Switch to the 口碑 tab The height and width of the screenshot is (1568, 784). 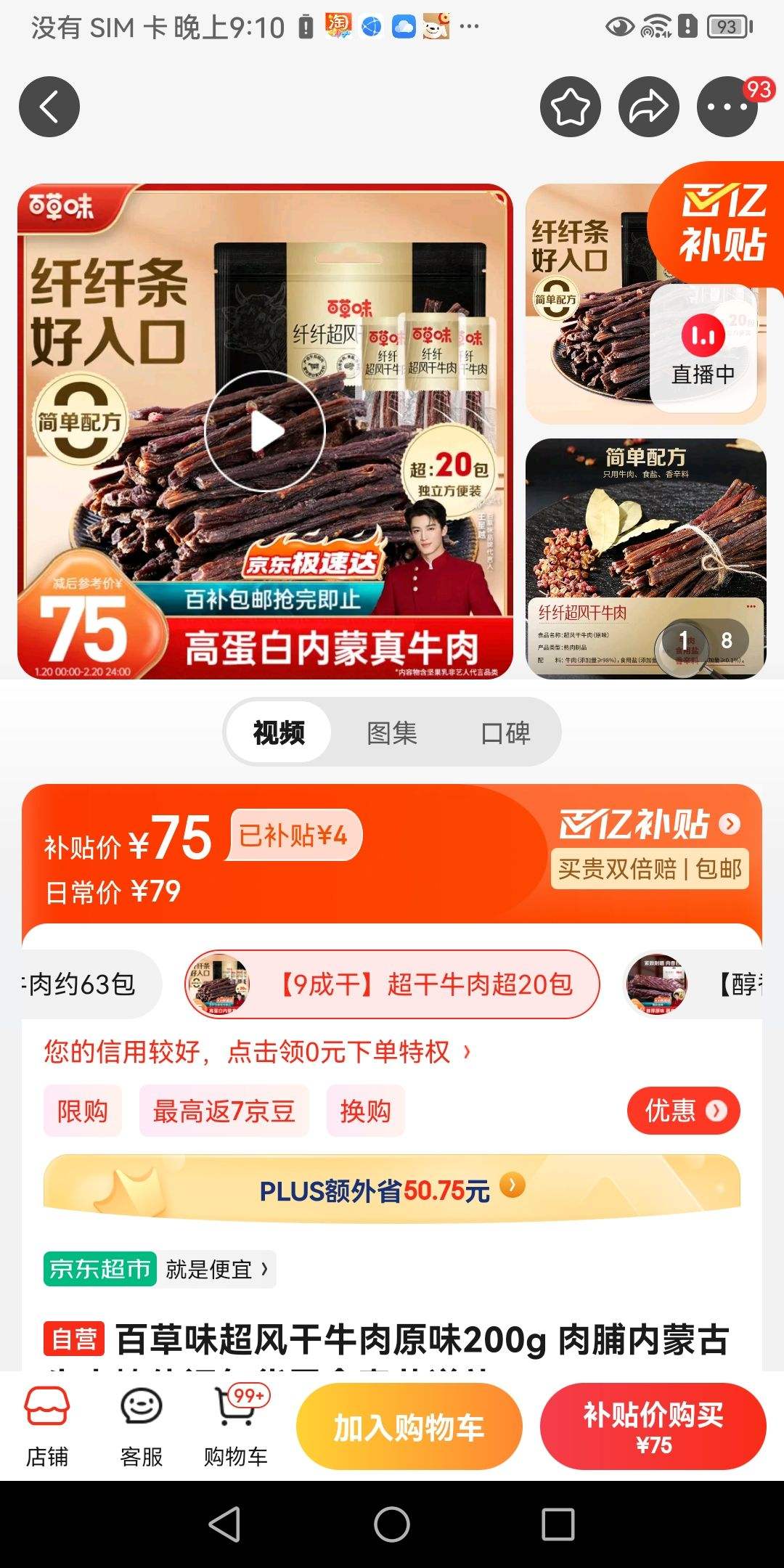tap(508, 733)
